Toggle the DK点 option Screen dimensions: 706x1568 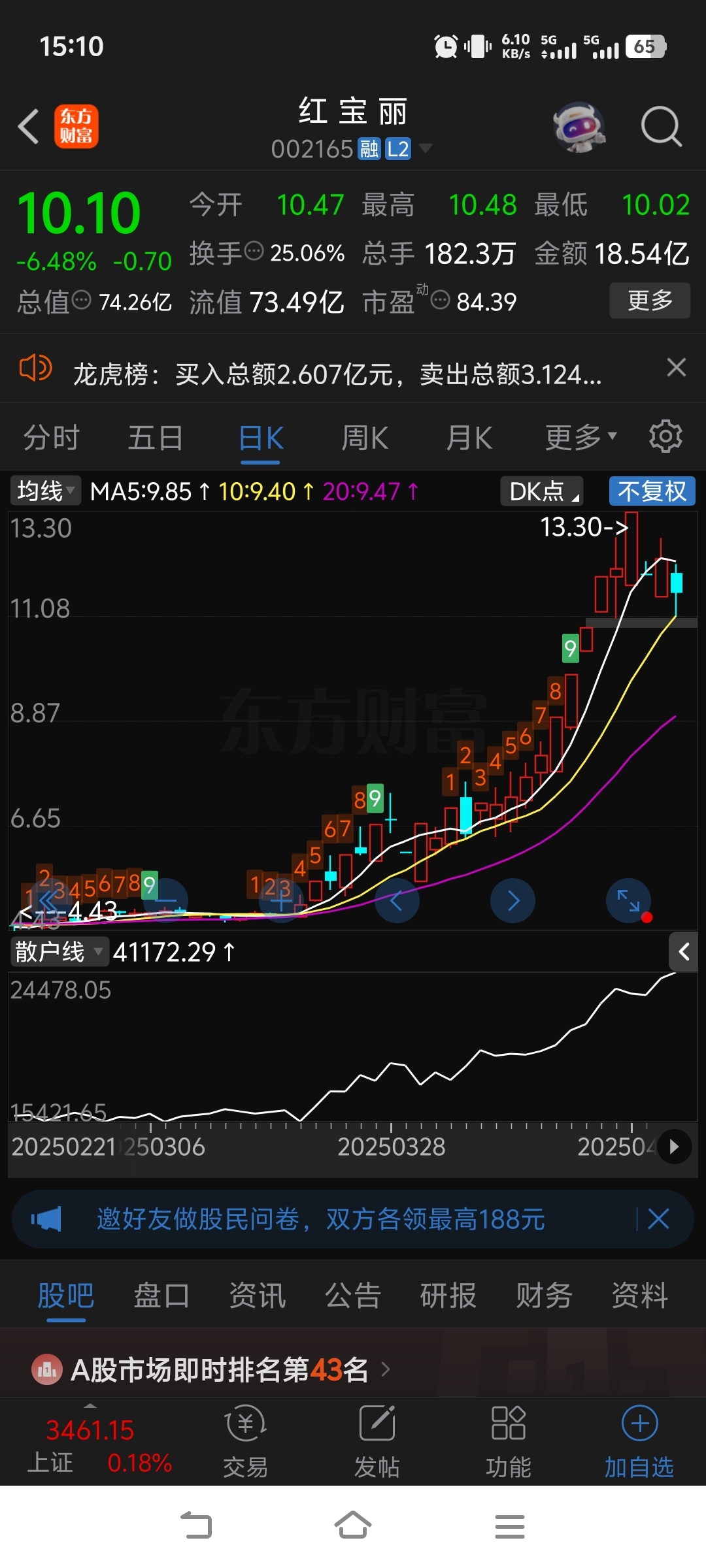pyautogui.click(x=542, y=491)
